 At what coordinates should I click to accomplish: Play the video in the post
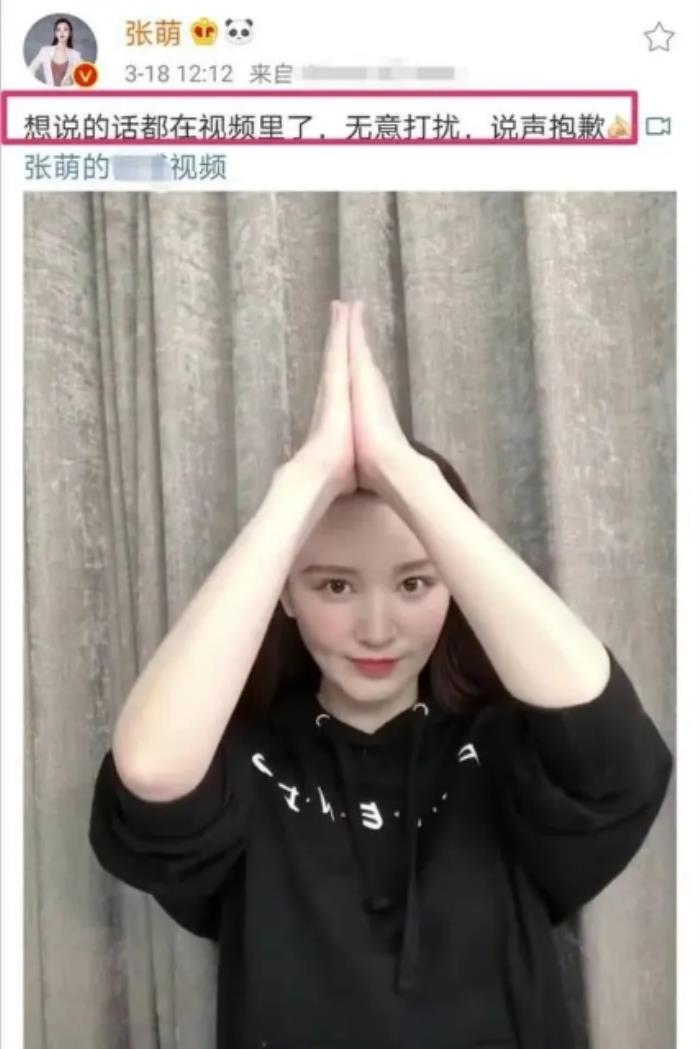coord(350,619)
